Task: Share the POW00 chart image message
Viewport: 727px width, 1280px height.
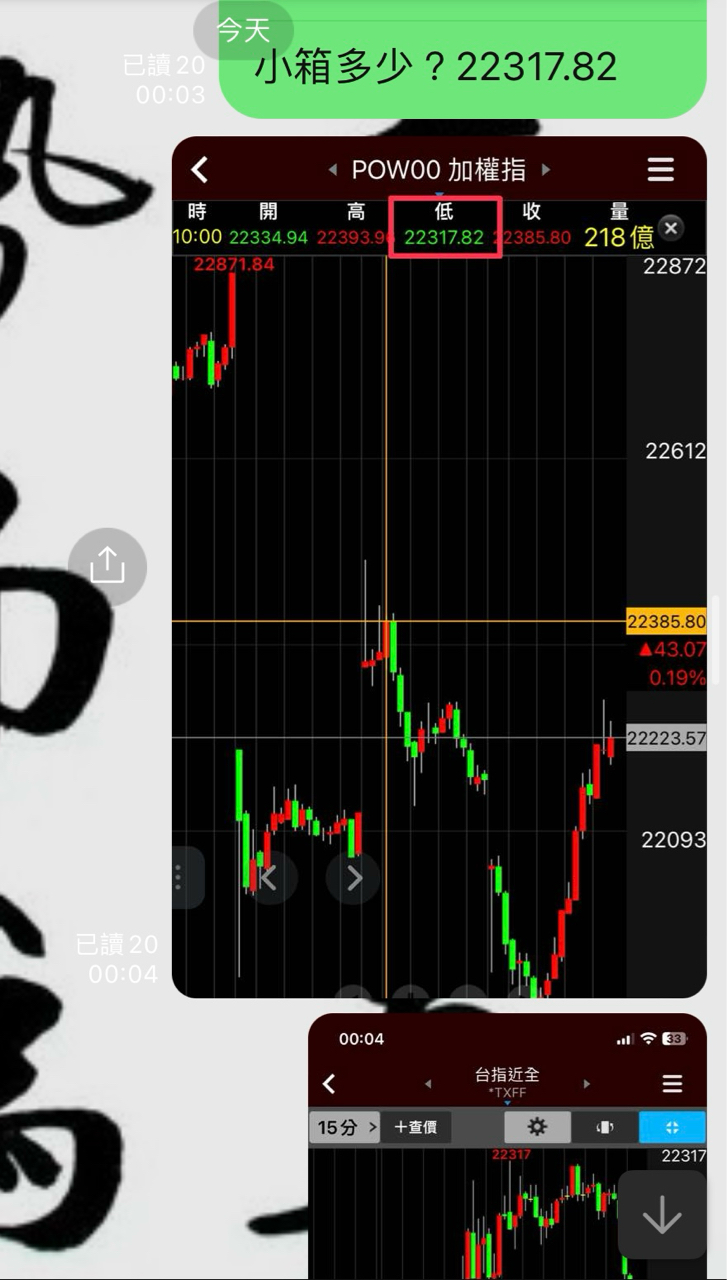Action: tap(107, 567)
